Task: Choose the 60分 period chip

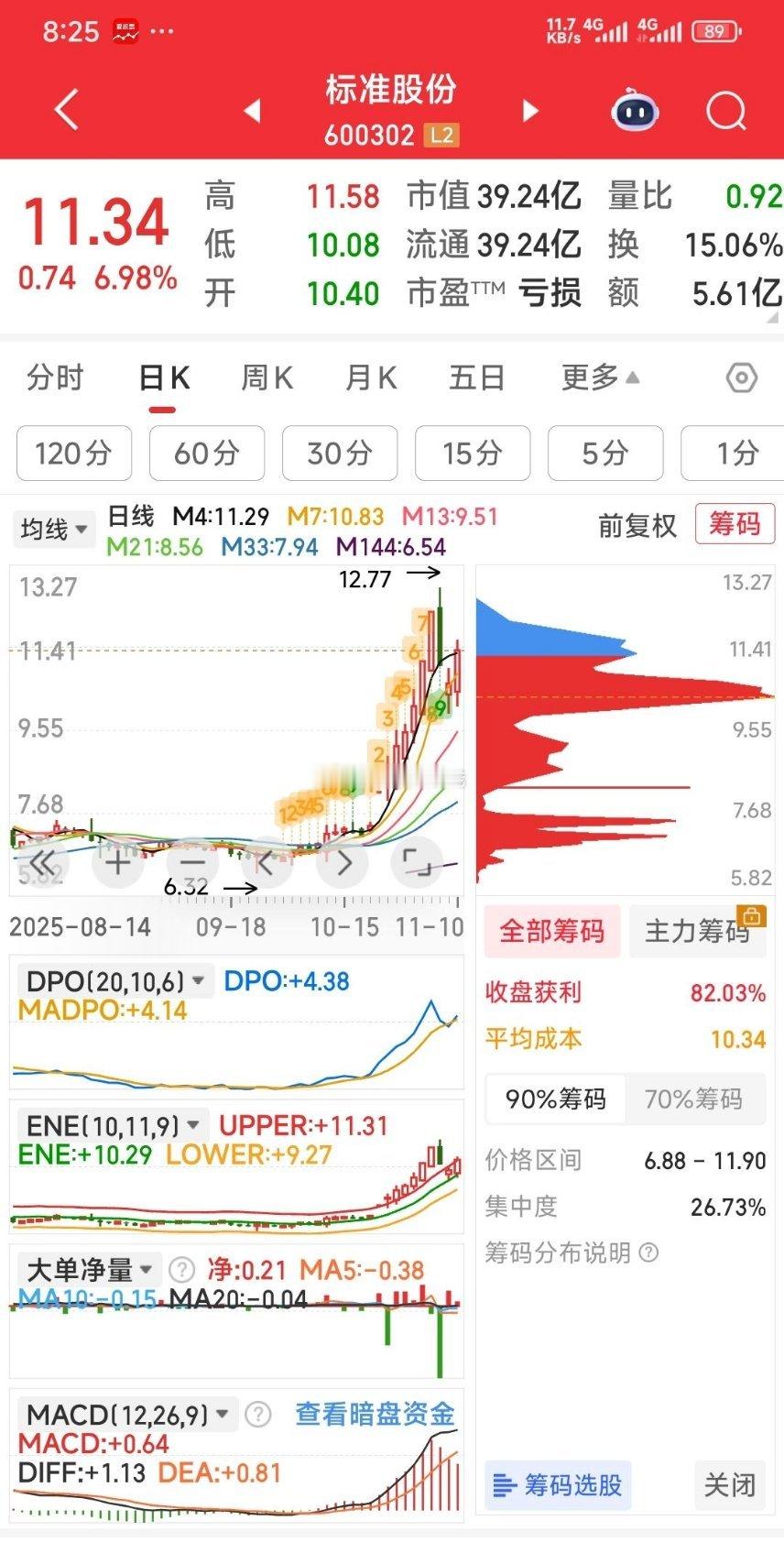Action: pos(207,453)
